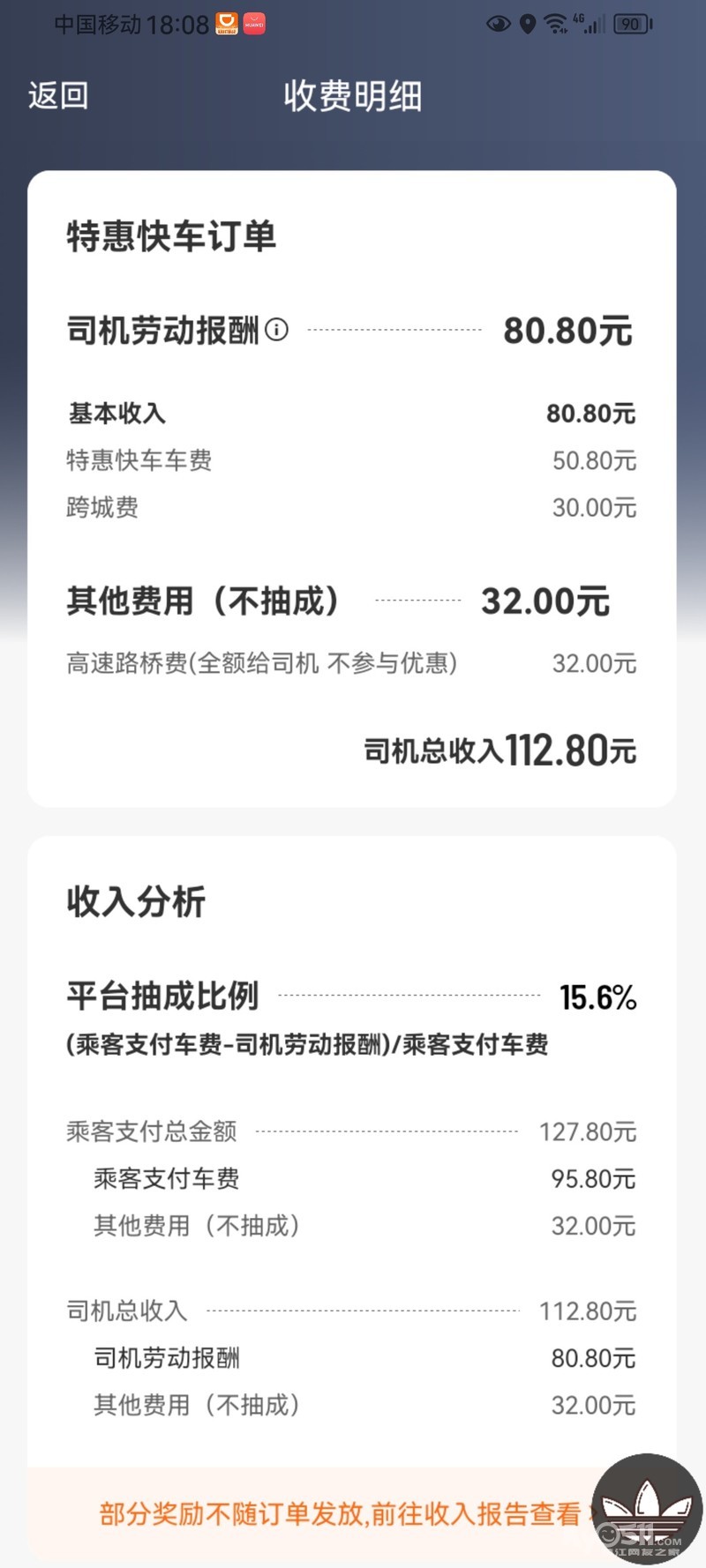The height and width of the screenshot is (1568, 706).
Task: Tap 返回 to go back
Action: click(58, 95)
